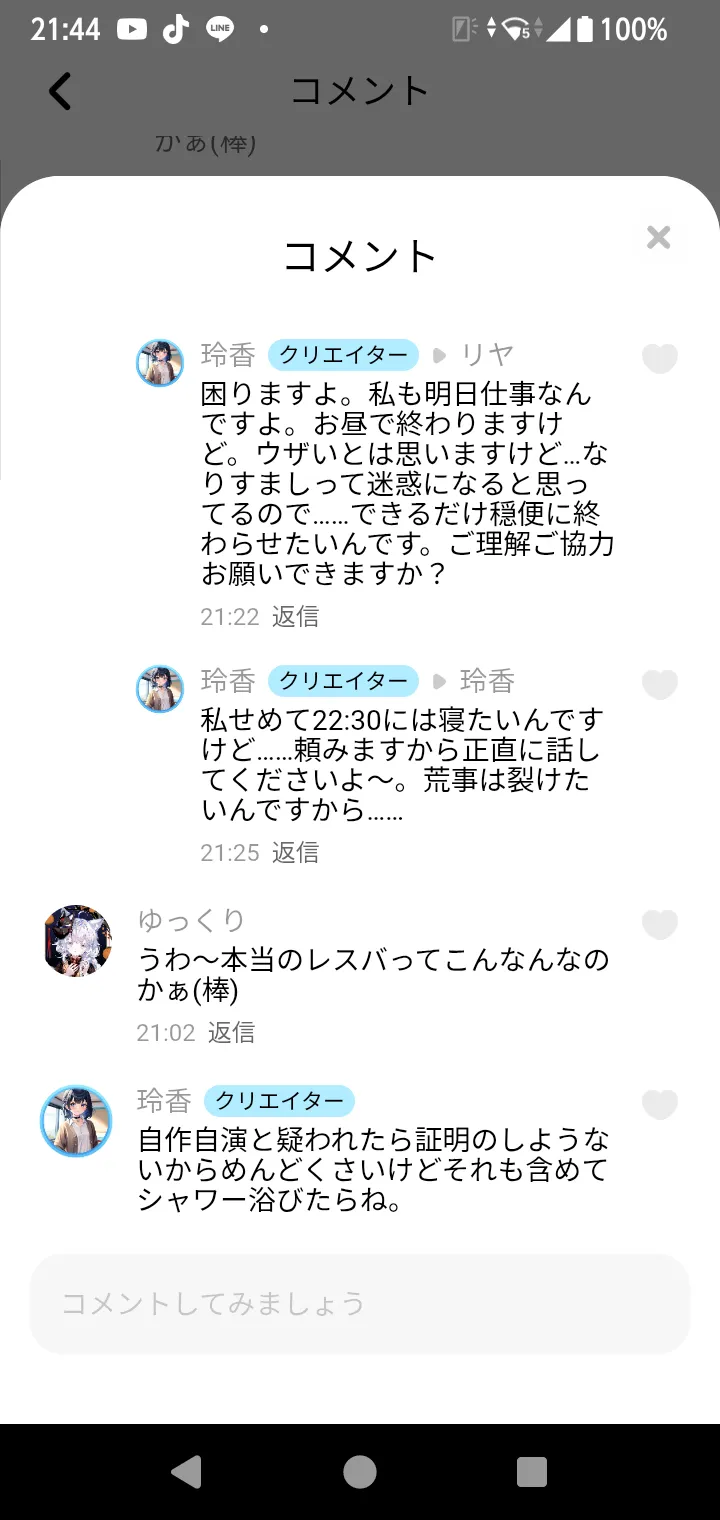The image size is (720, 1520).
Task: Tap 返信 under the 21:22 comment
Action: [x=295, y=616]
